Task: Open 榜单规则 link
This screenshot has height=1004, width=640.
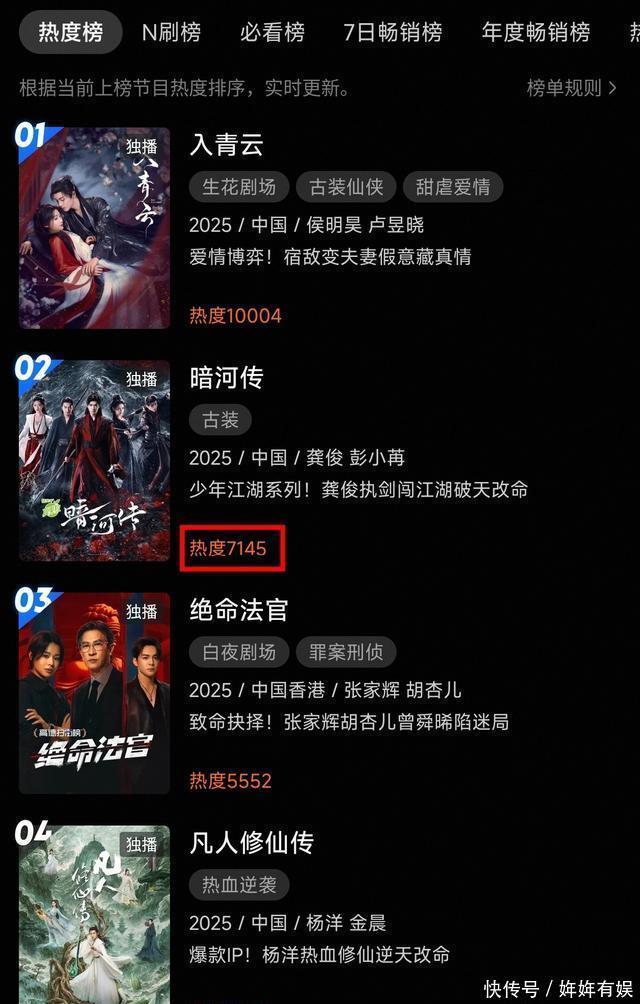Action: pos(571,88)
